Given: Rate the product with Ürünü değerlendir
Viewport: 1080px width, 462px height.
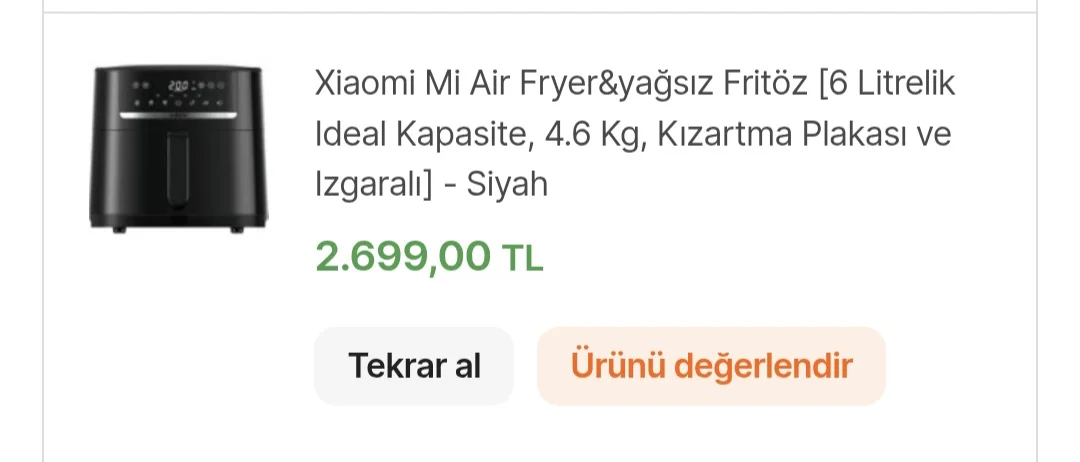Looking at the screenshot, I should click(x=711, y=366).
